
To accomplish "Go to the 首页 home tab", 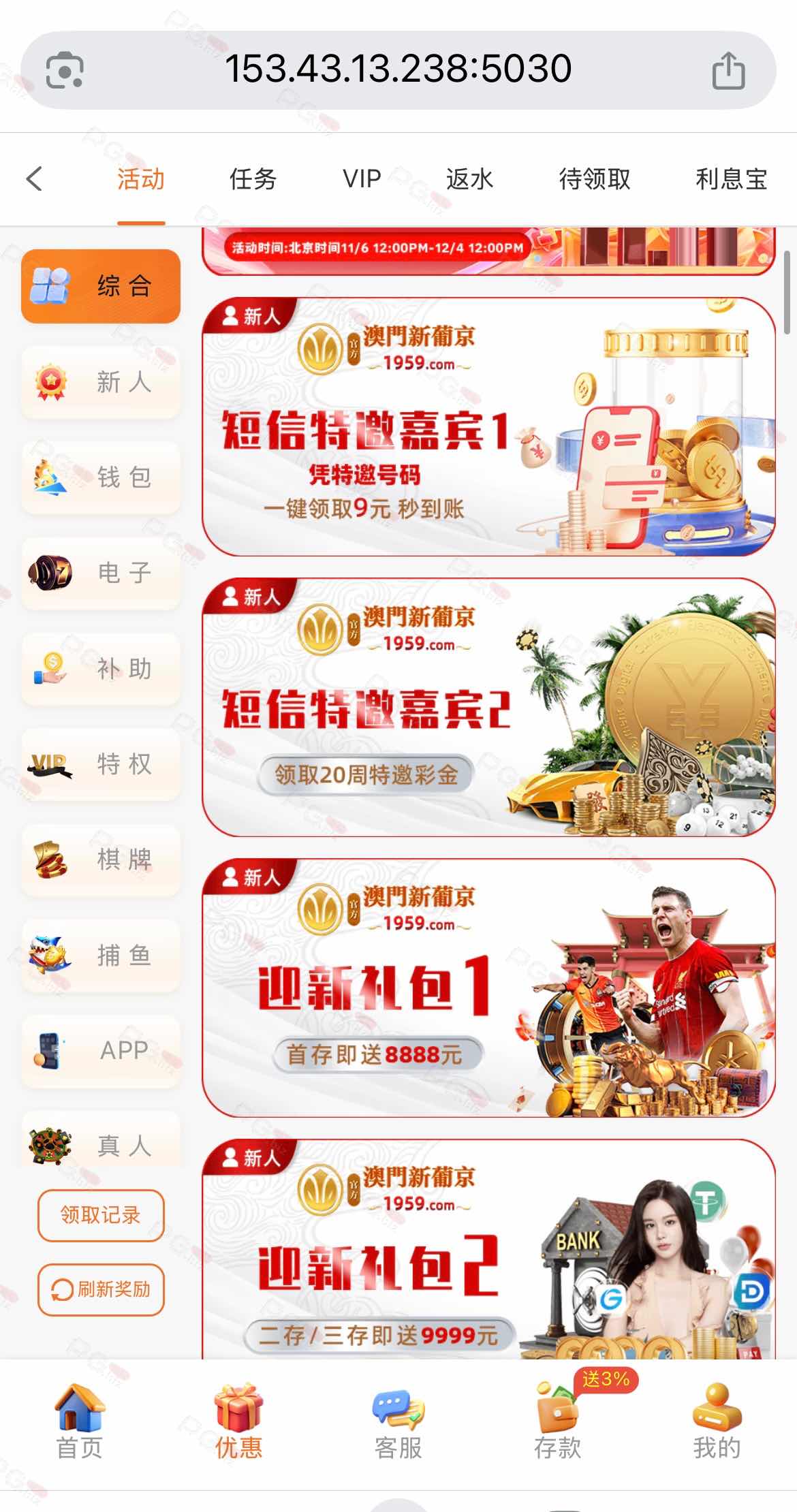I will click(80, 1422).
